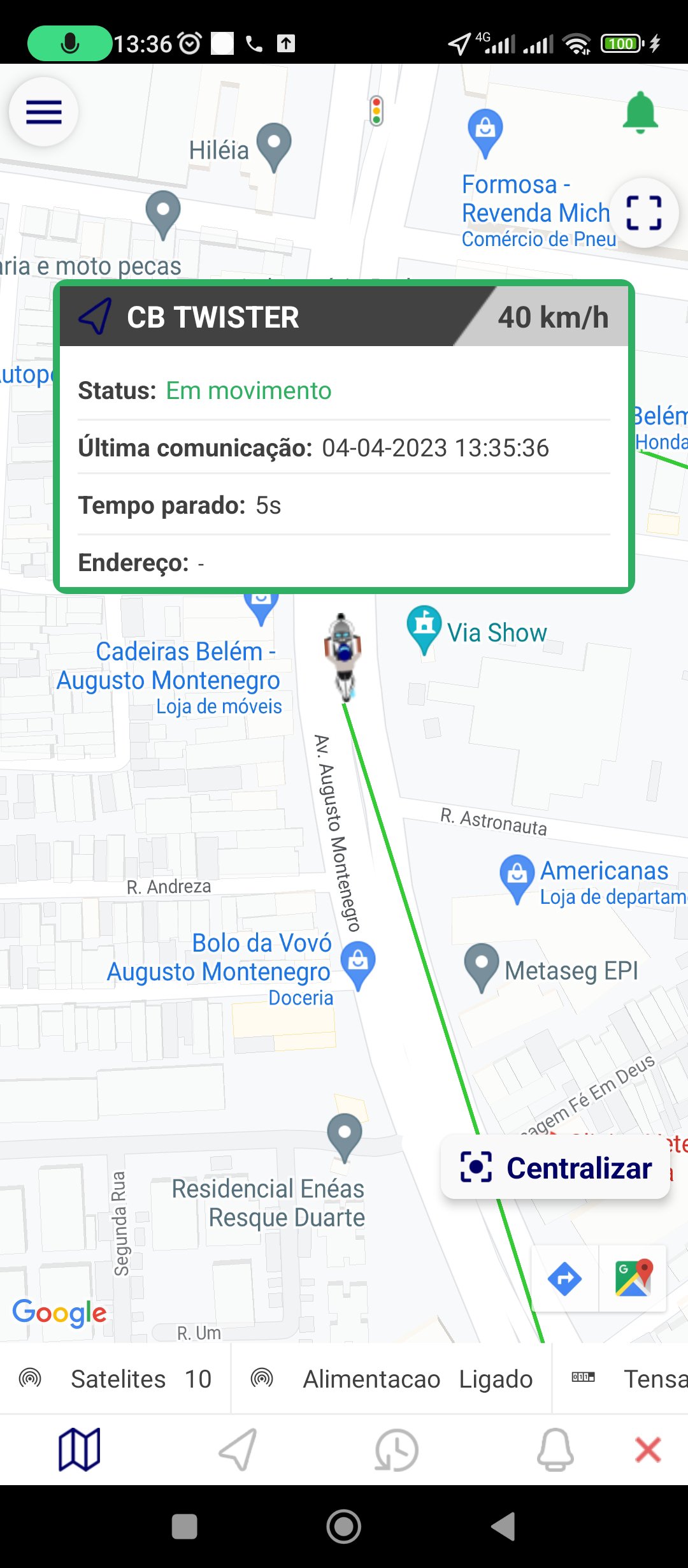
Task: Go to the system home screen
Action: 344,1527
